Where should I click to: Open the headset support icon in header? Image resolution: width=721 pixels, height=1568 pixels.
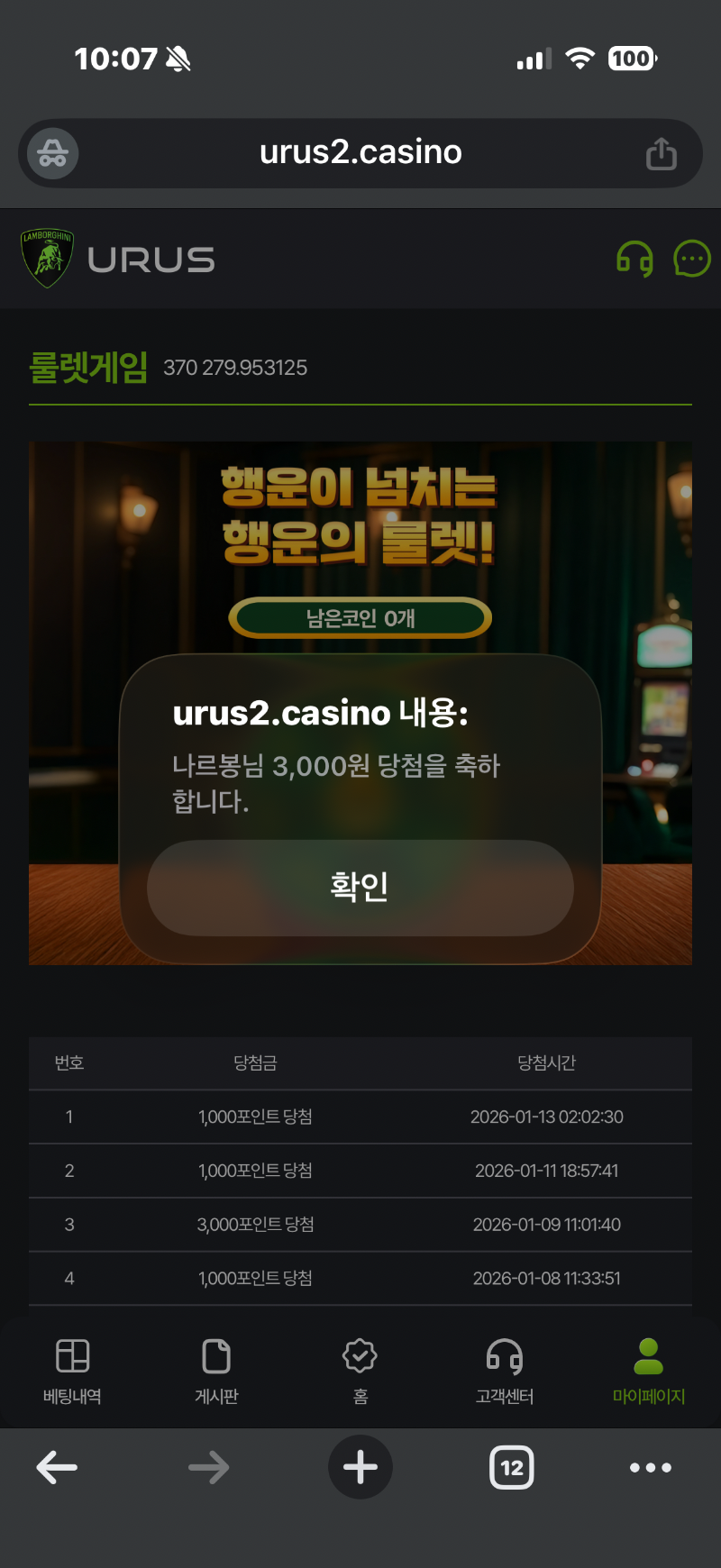(x=634, y=260)
